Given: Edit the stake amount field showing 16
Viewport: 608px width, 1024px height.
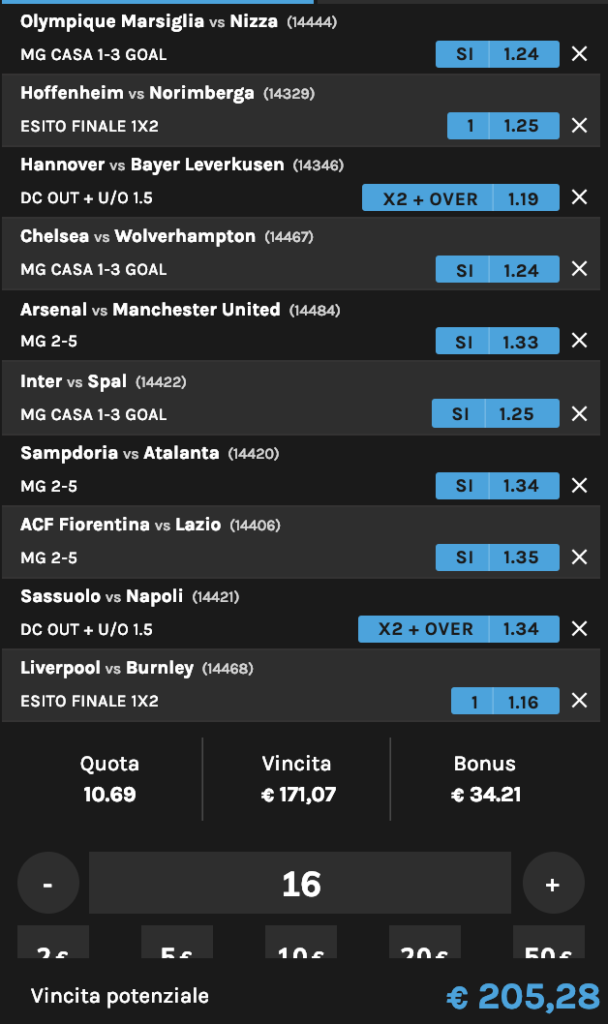Looking at the screenshot, I should pos(300,883).
